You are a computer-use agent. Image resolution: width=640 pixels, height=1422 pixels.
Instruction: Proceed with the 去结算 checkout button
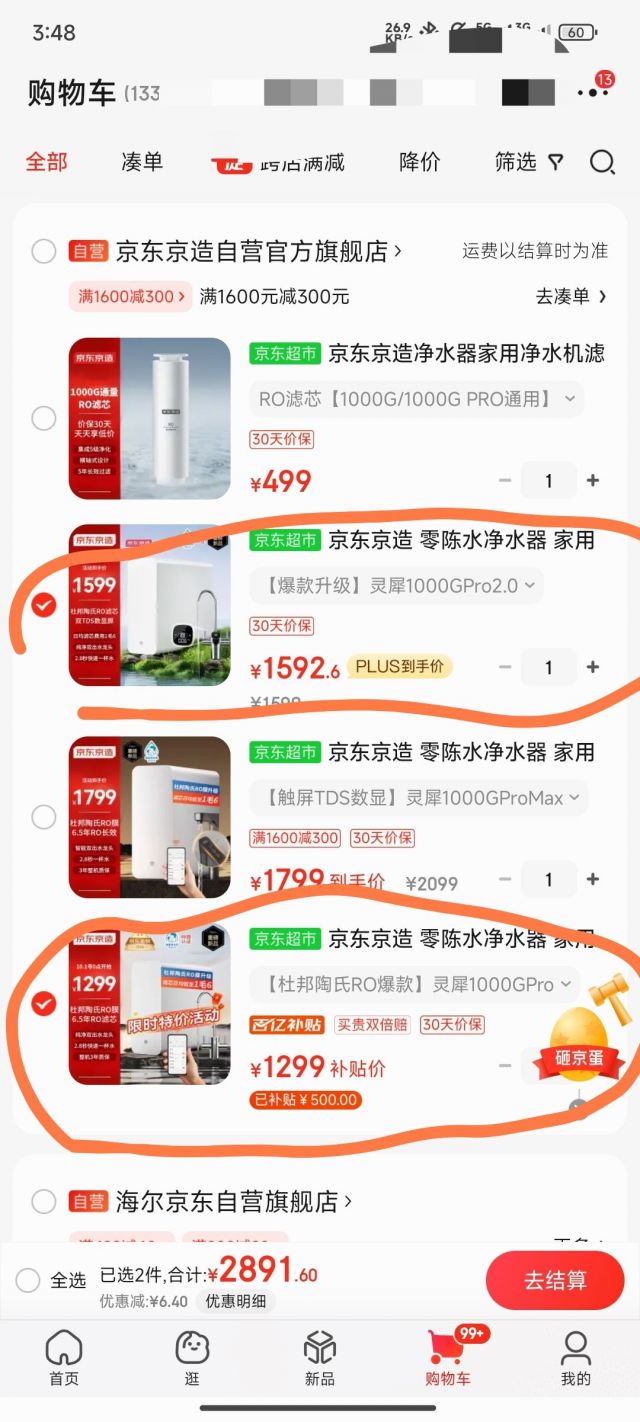(554, 1280)
